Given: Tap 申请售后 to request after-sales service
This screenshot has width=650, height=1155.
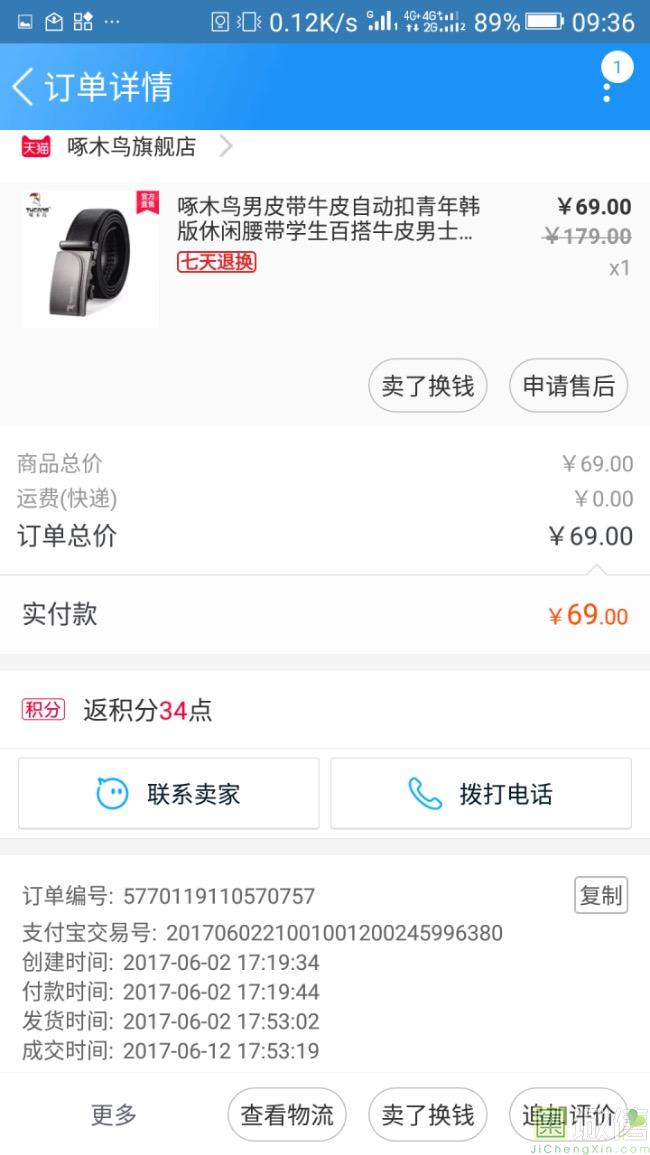Looking at the screenshot, I should [x=568, y=386].
